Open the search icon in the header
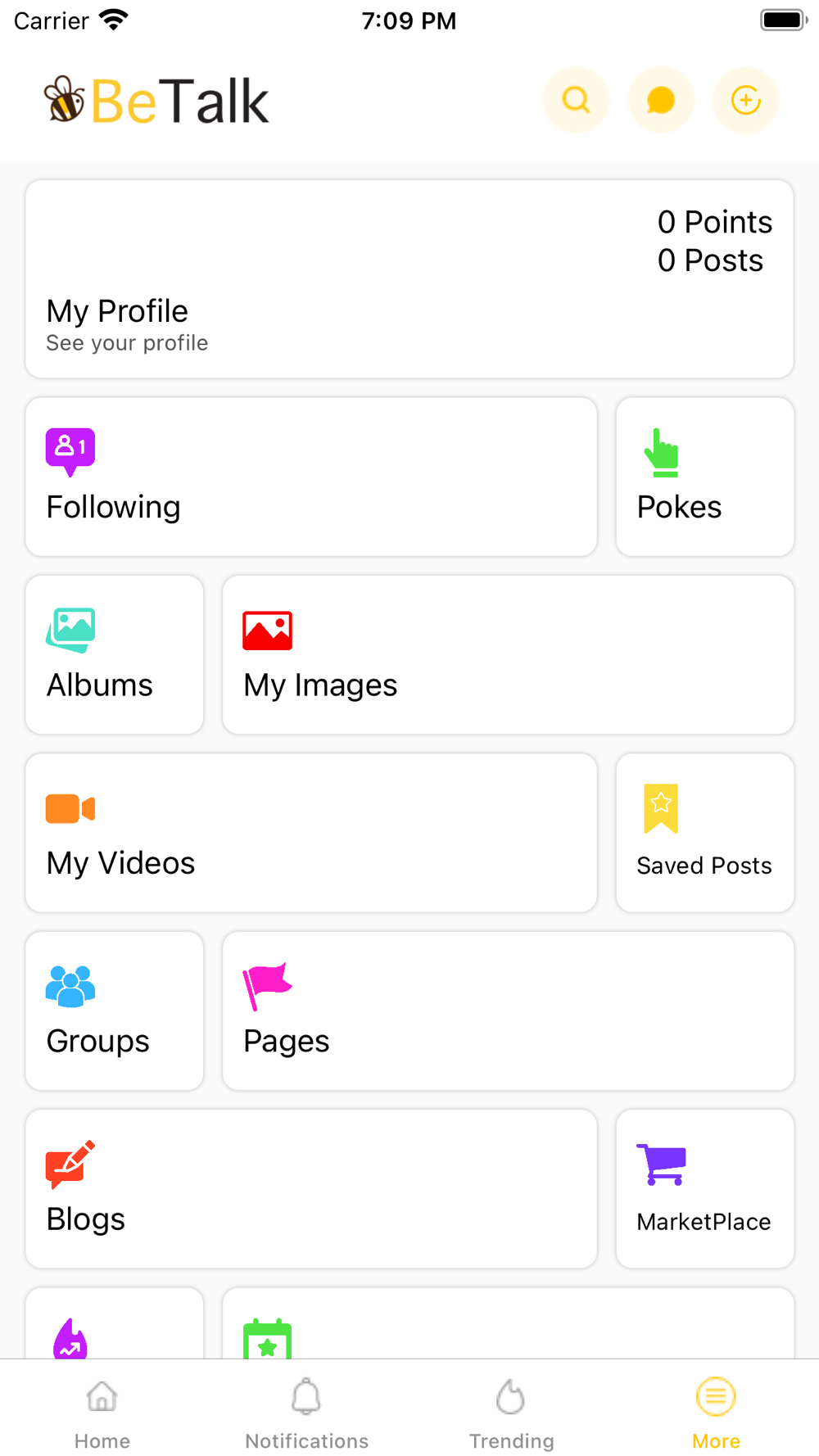The height and width of the screenshot is (1456, 819). 577,100
